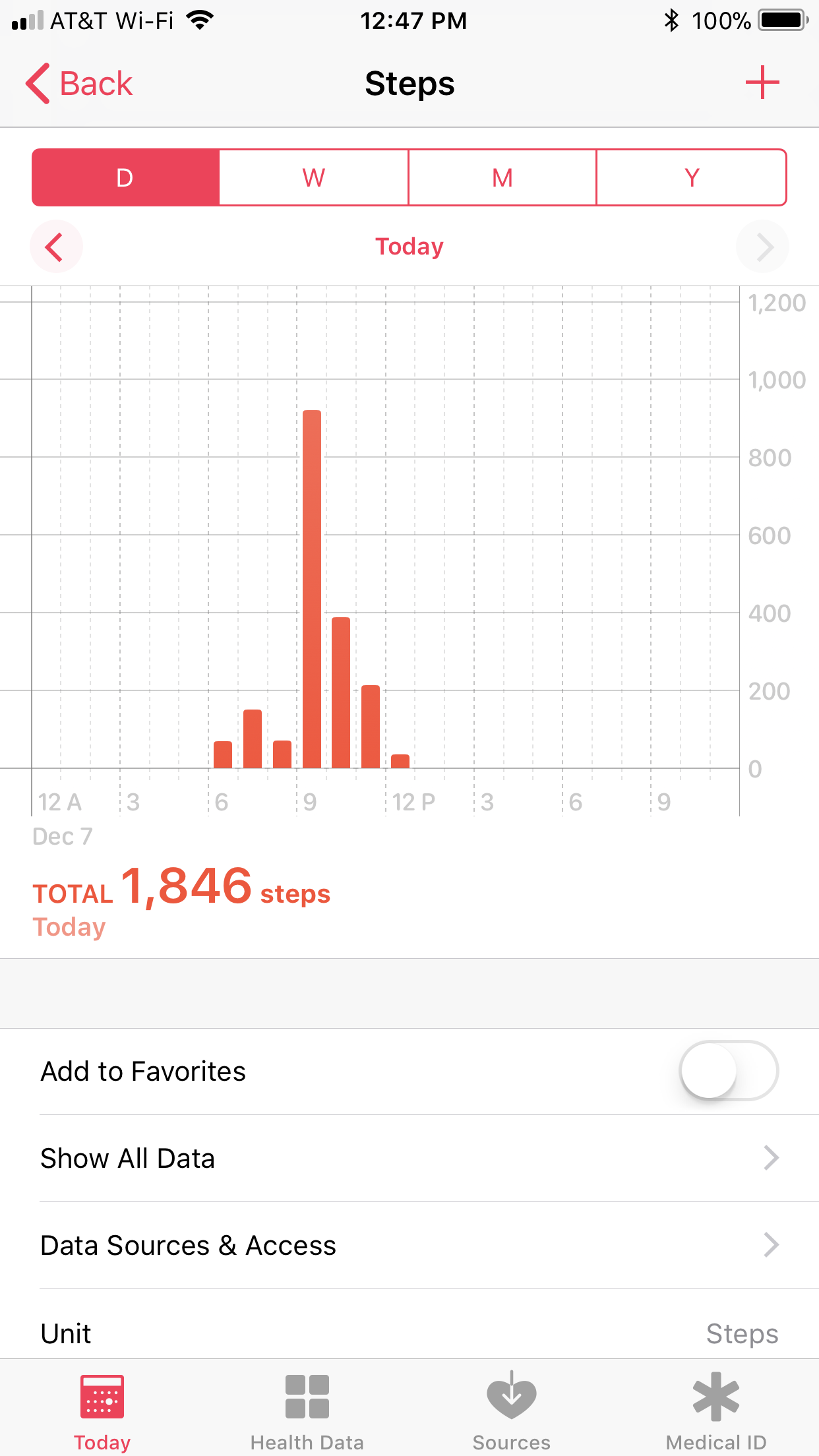The height and width of the screenshot is (1456, 819).
Task: Select the D daily view
Action: click(125, 177)
